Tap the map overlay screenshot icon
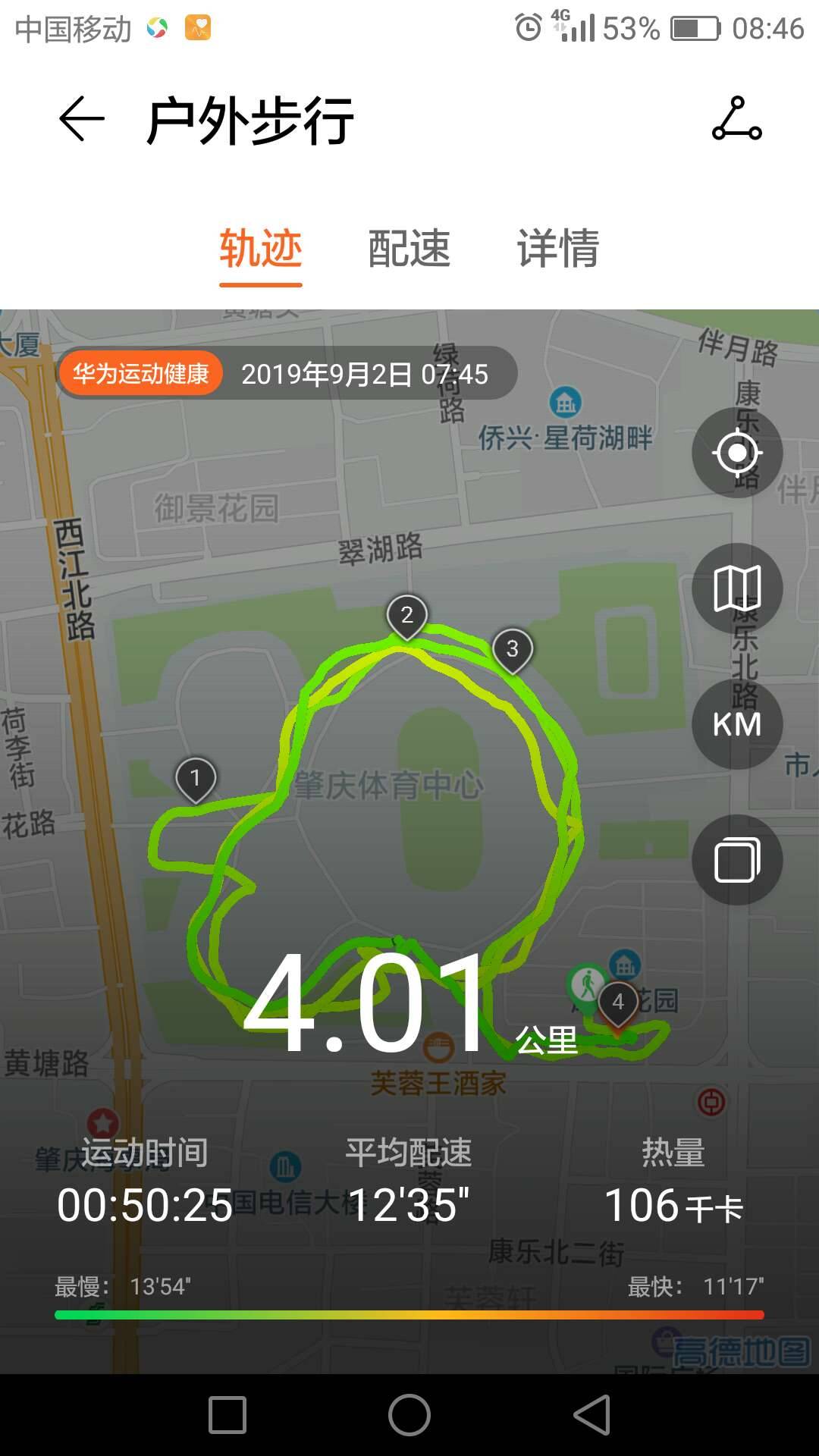The image size is (819, 1456). click(737, 859)
